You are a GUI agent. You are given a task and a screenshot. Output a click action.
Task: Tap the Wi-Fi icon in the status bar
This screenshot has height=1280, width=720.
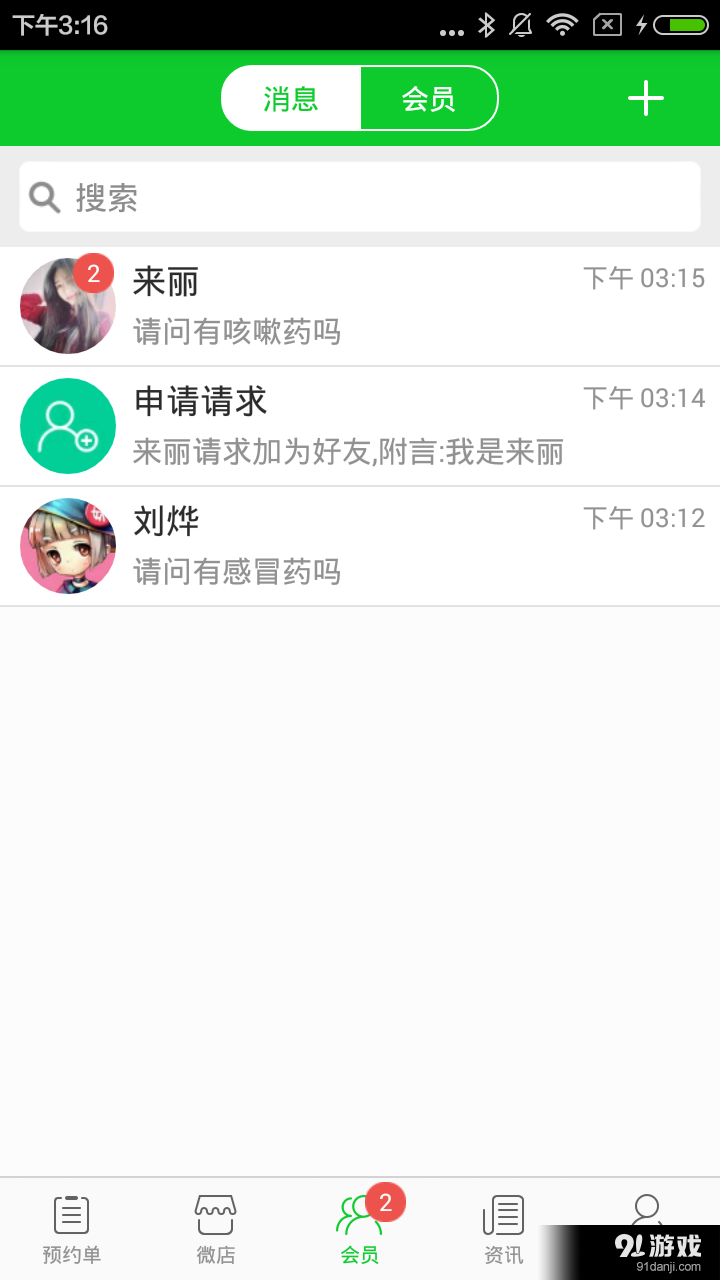(x=561, y=25)
